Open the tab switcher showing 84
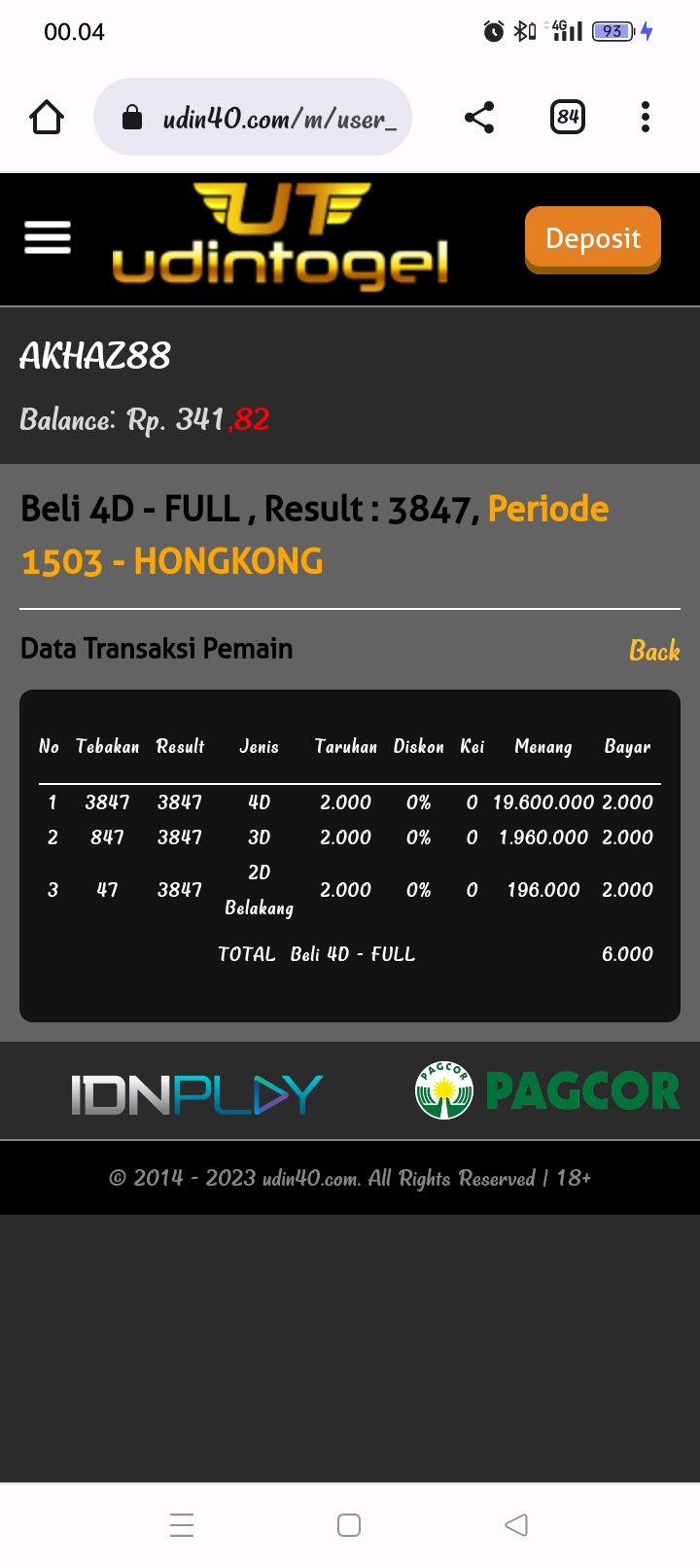700x1568 pixels. pyautogui.click(x=568, y=118)
